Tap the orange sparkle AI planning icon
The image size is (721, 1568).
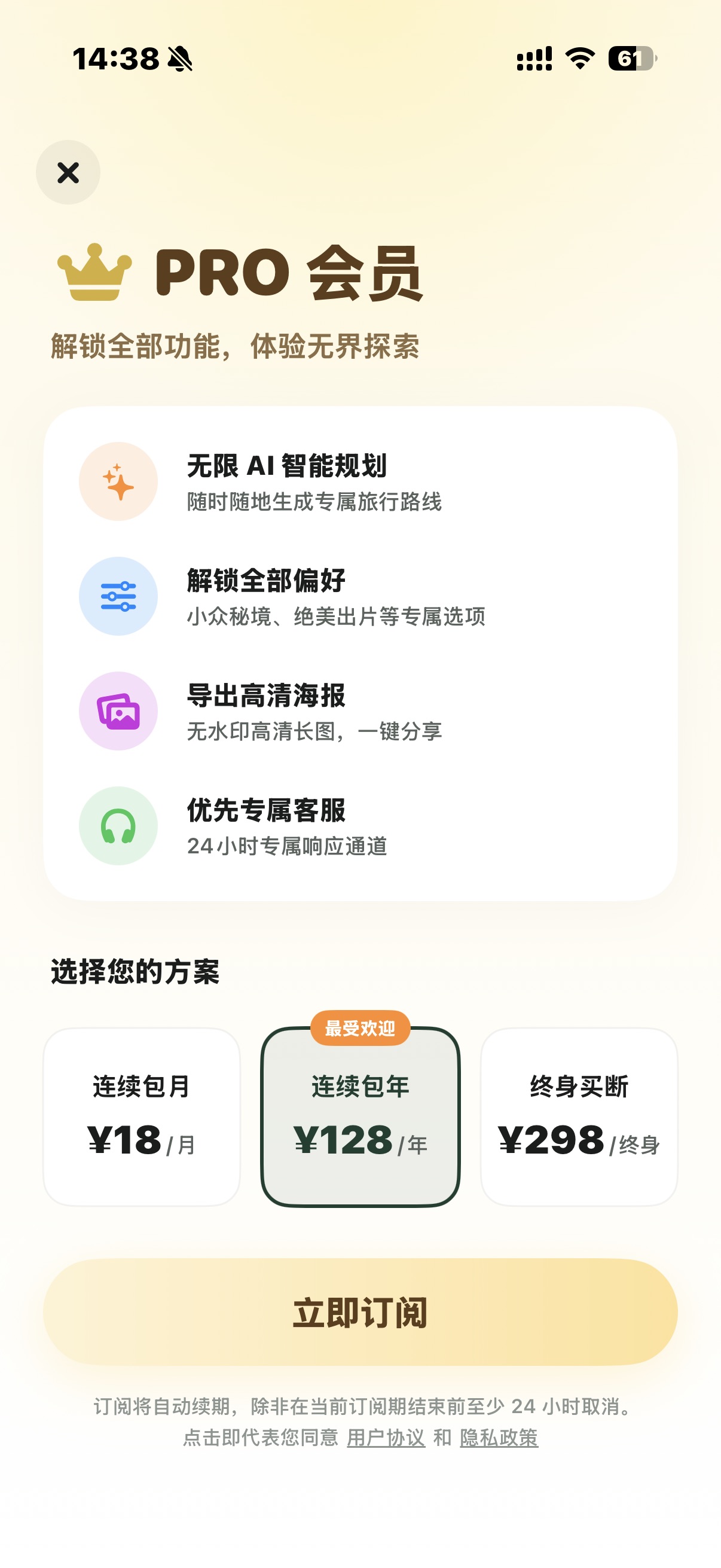pos(118,481)
